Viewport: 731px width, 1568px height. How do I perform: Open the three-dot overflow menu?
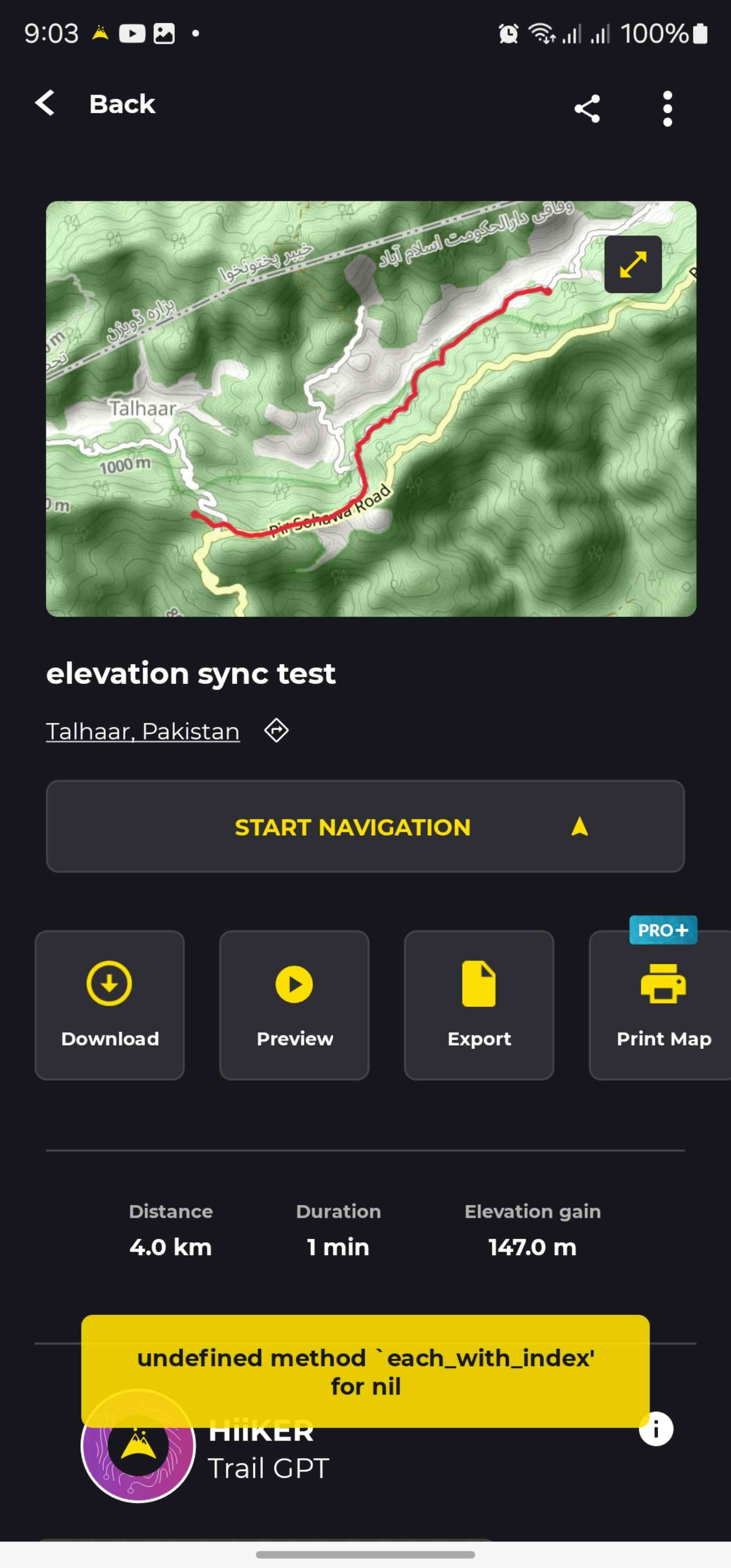tap(667, 108)
